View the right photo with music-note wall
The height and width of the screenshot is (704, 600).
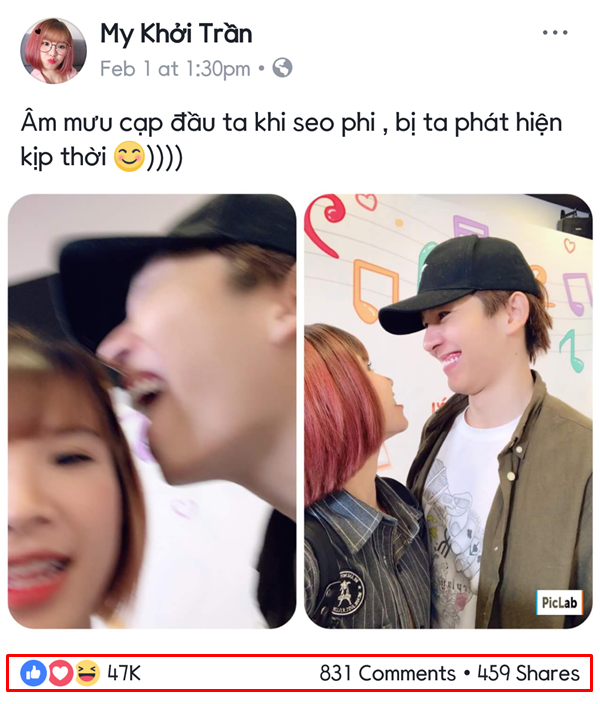(x=448, y=411)
